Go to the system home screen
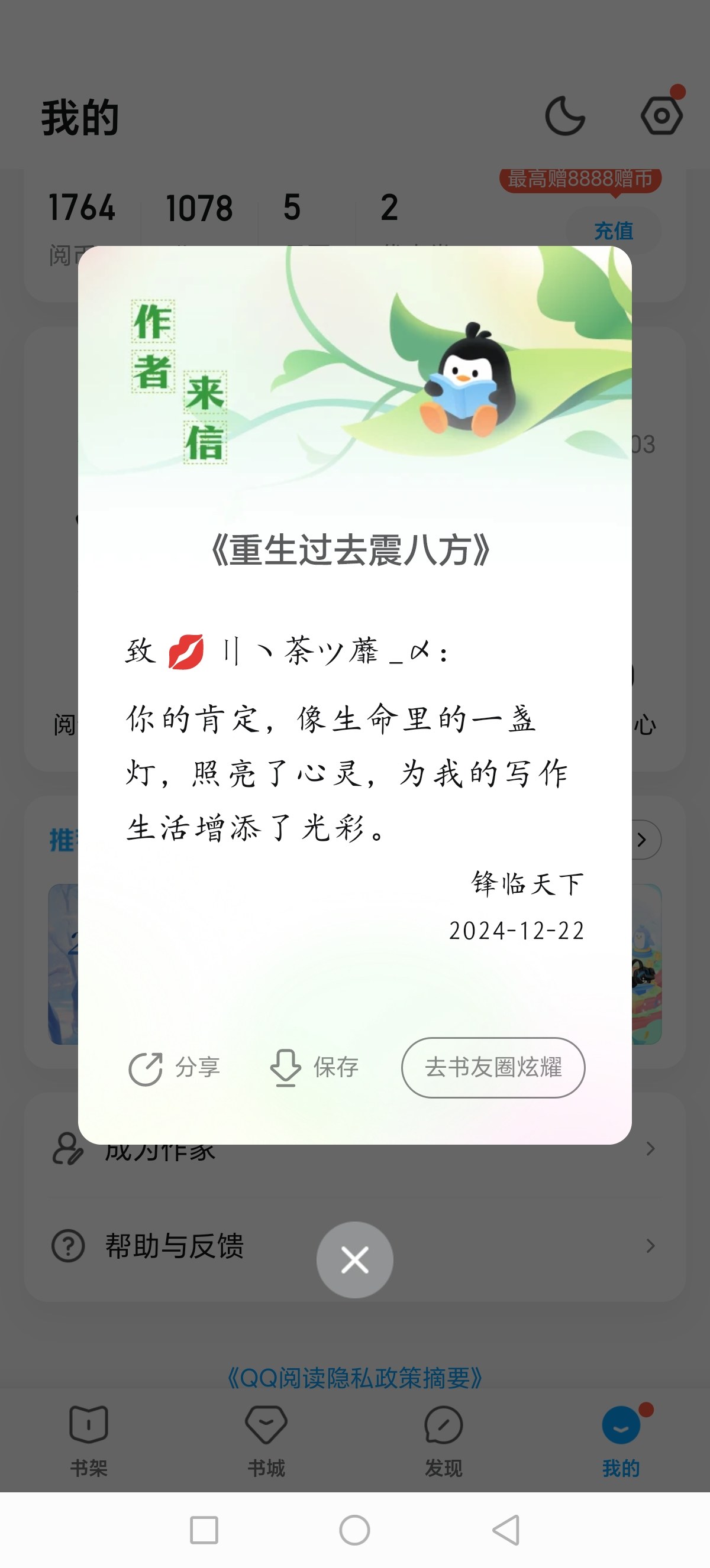710x1568 pixels. pos(354,1530)
